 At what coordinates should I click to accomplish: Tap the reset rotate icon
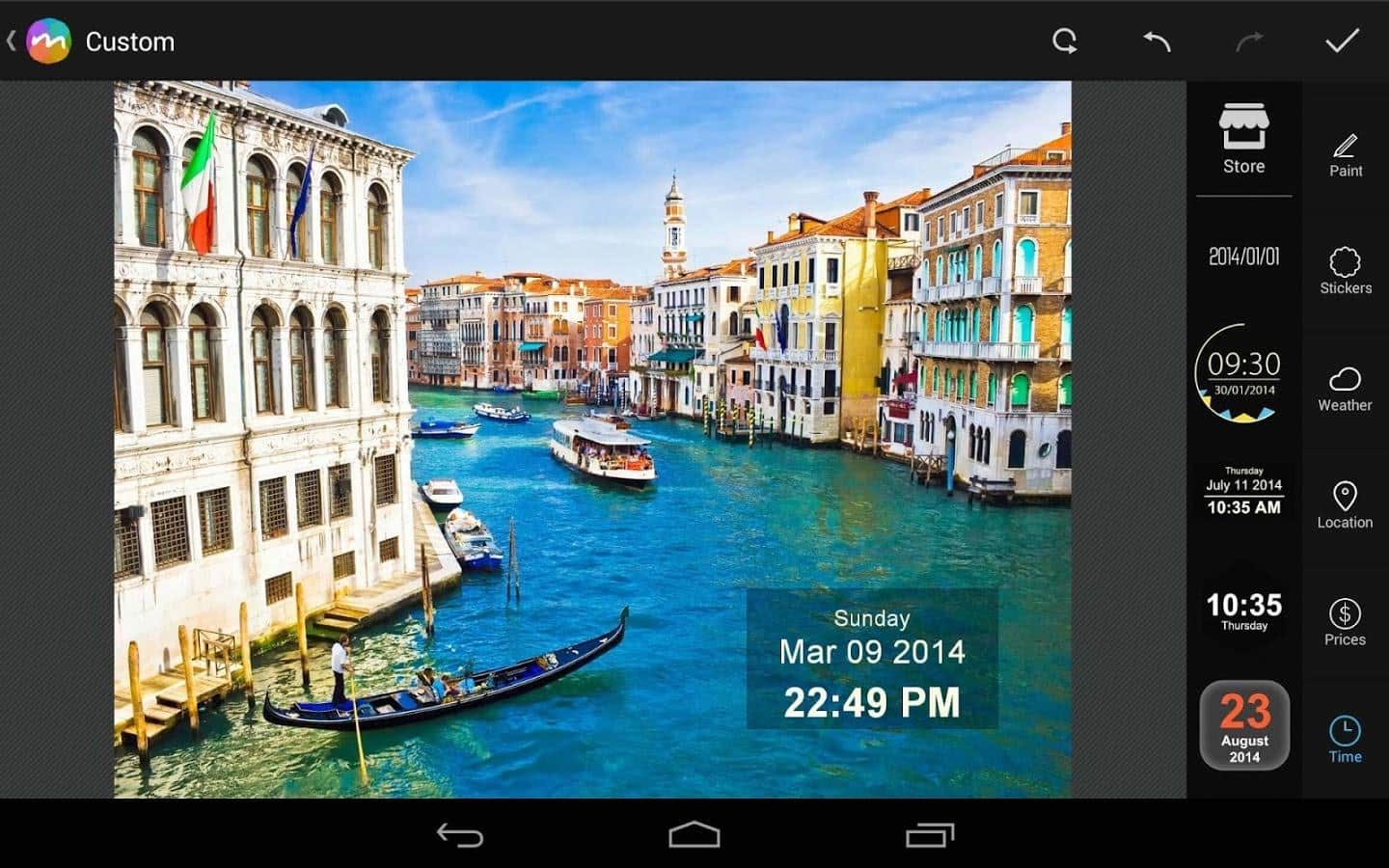point(1064,41)
